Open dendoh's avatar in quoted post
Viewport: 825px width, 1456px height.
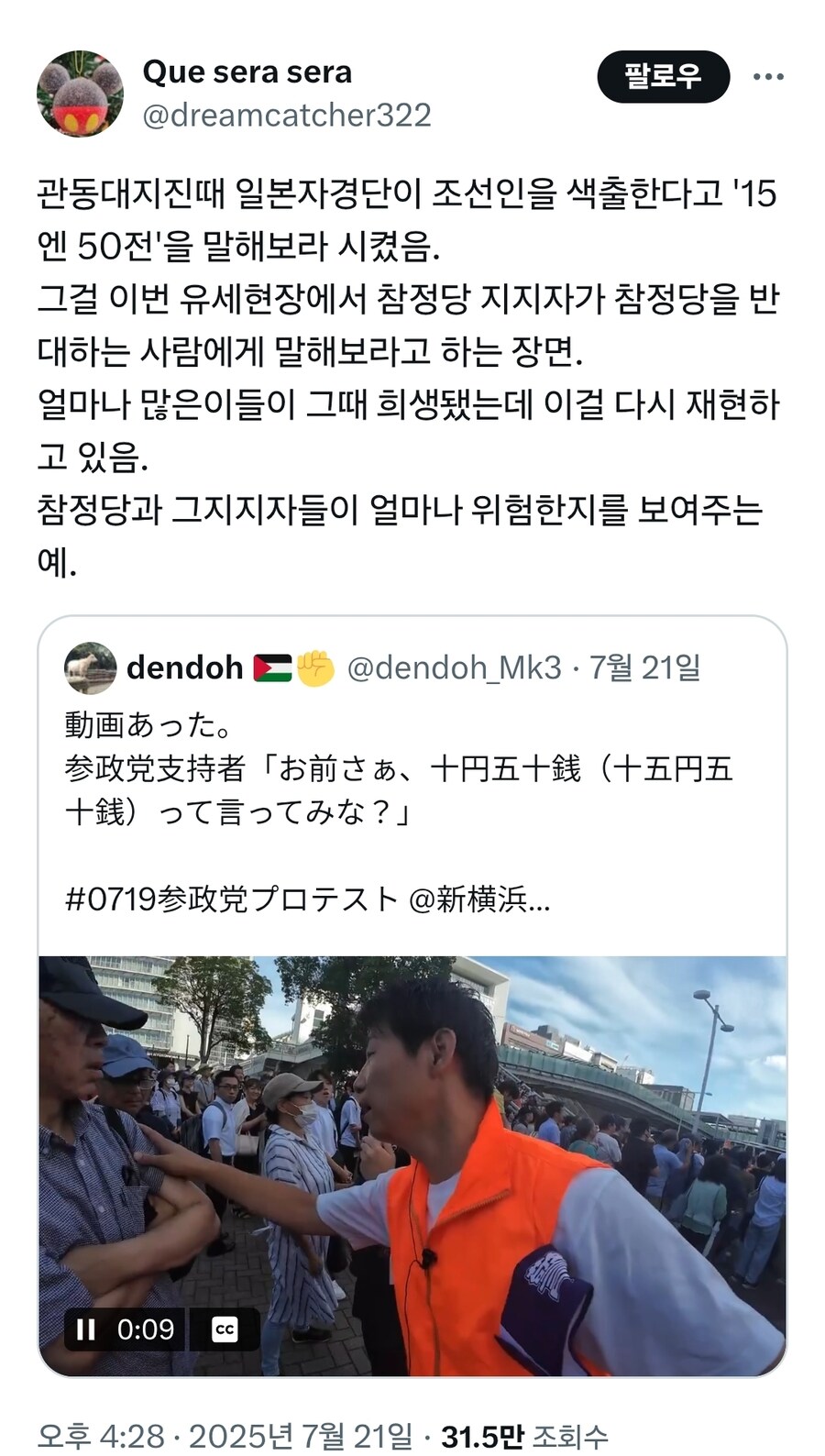tap(90, 668)
